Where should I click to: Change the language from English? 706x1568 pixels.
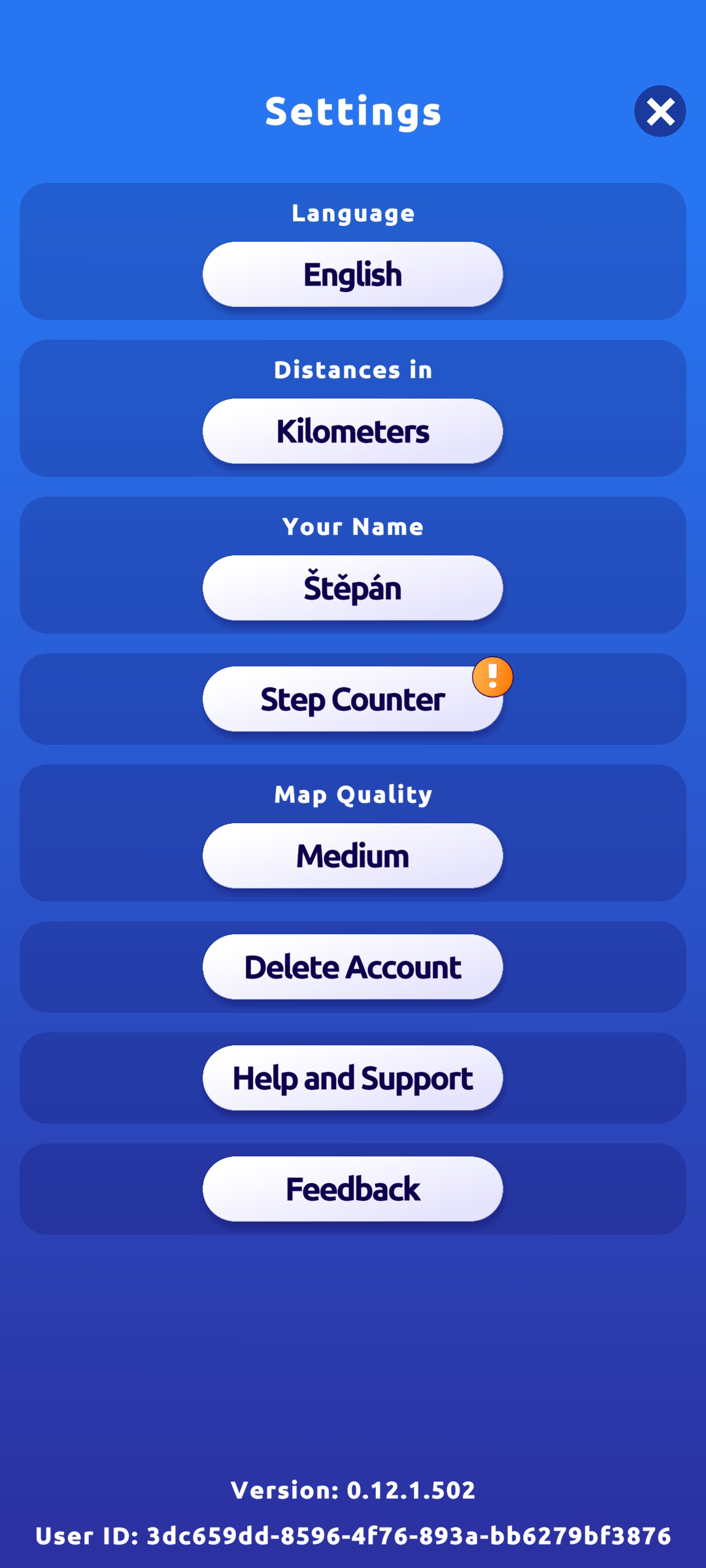[352, 274]
